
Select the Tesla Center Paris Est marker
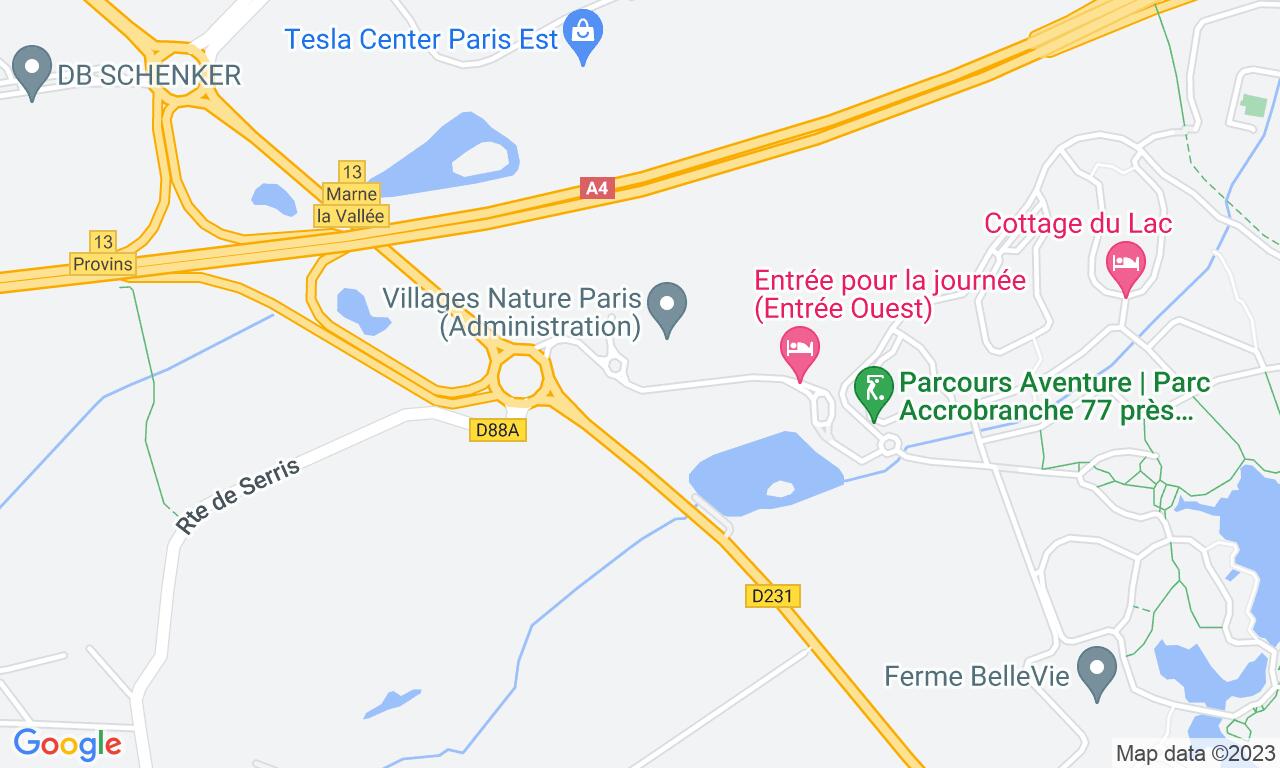click(x=583, y=35)
